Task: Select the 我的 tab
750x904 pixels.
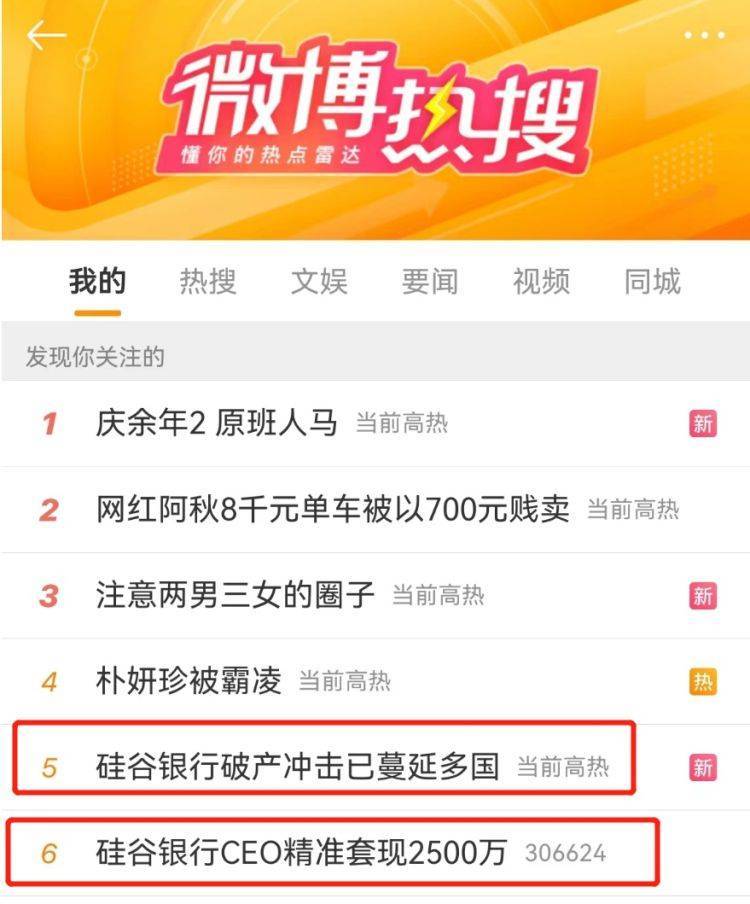Action: [97, 281]
